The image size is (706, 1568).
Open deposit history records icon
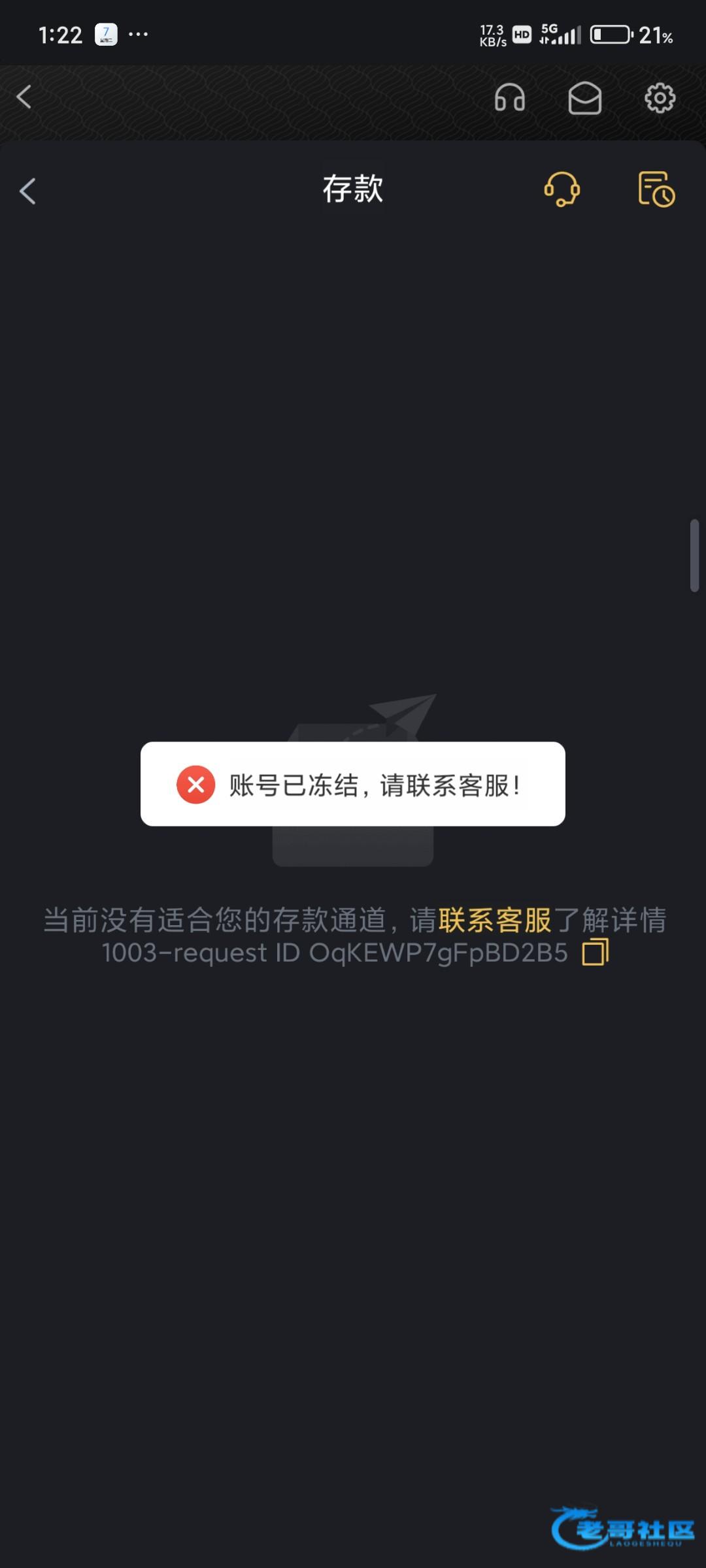coord(656,189)
